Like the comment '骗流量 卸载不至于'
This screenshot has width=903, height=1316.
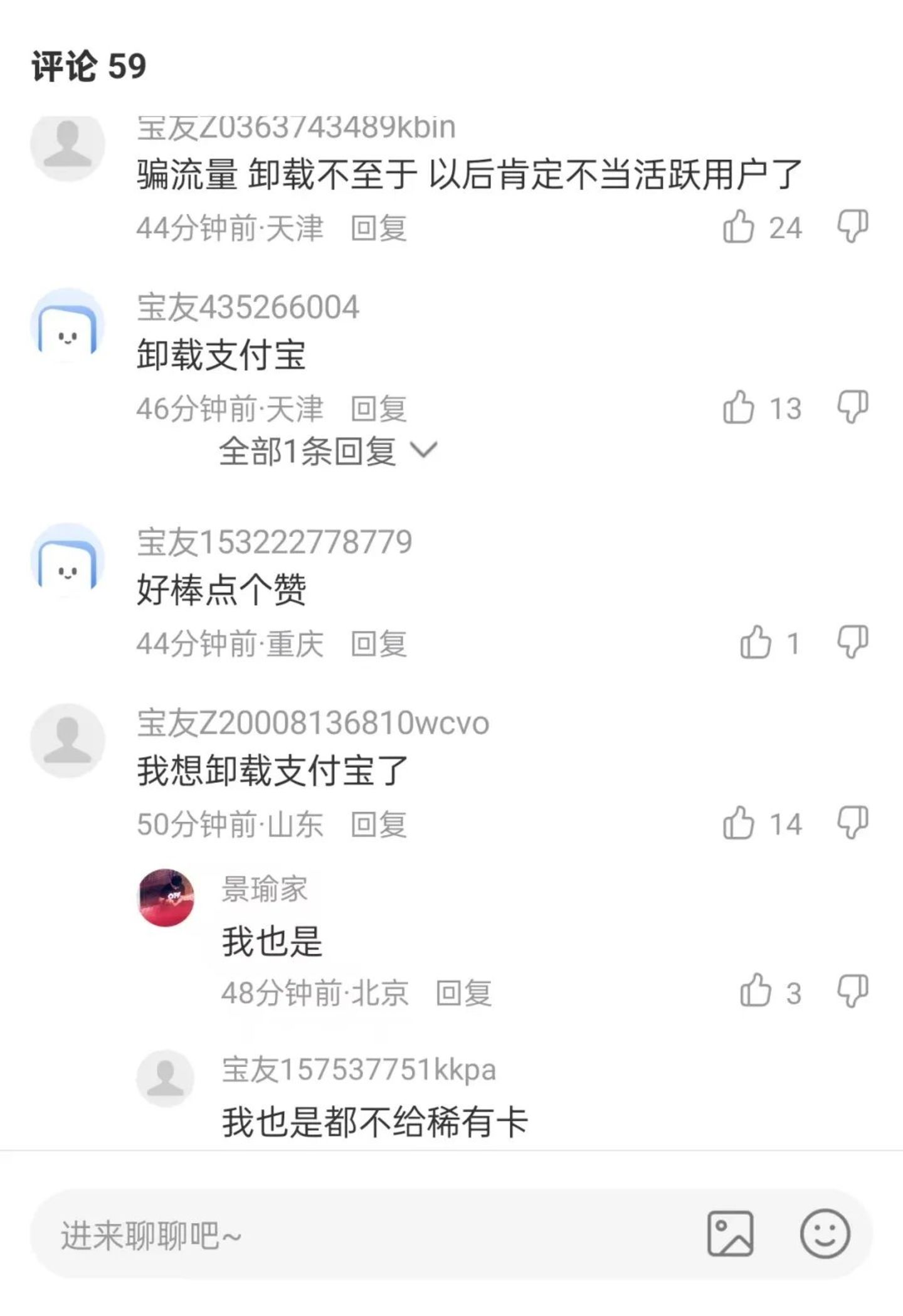click(x=739, y=226)
